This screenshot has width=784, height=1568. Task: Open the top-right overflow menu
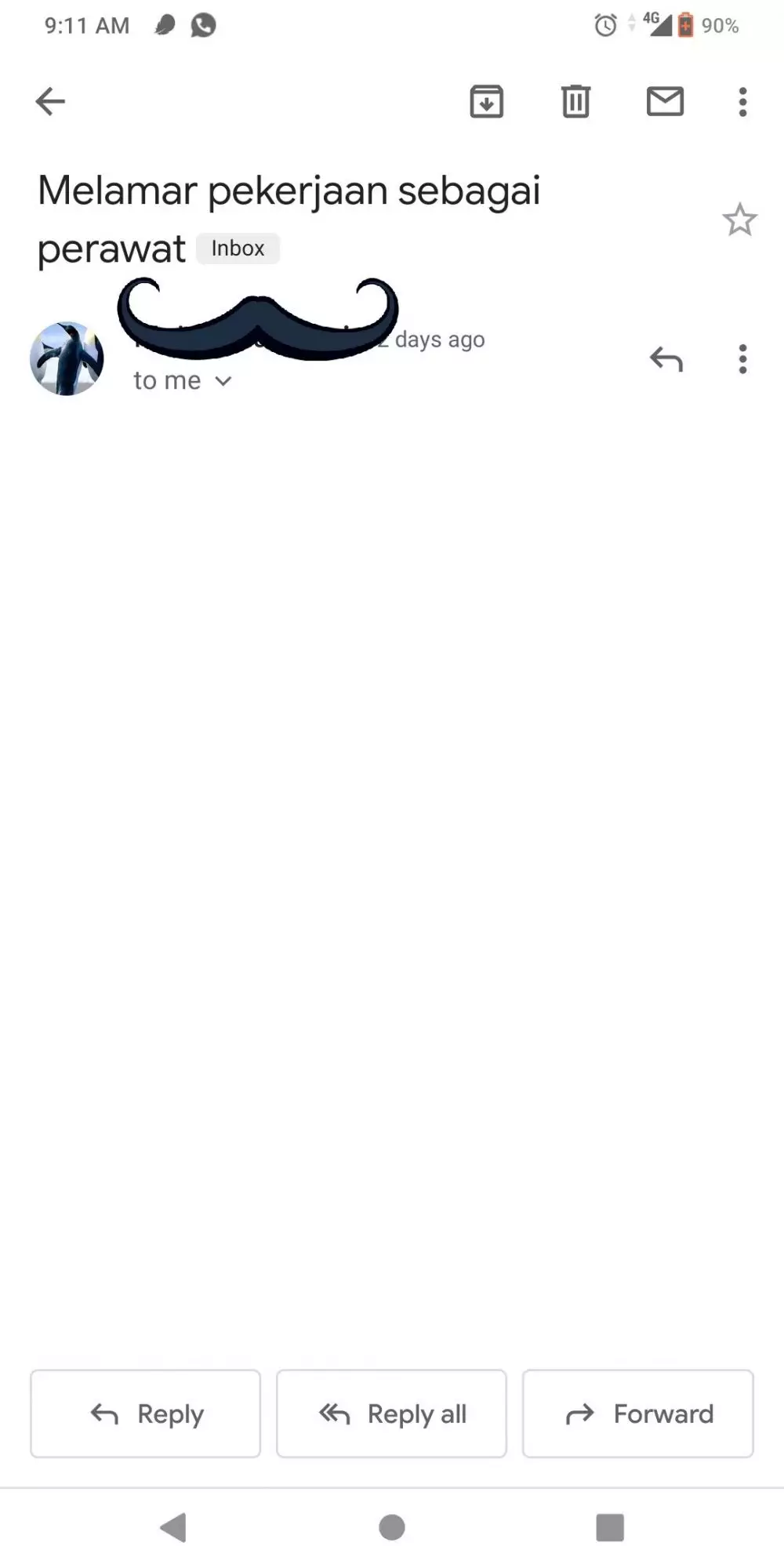[x=742, y=101]
